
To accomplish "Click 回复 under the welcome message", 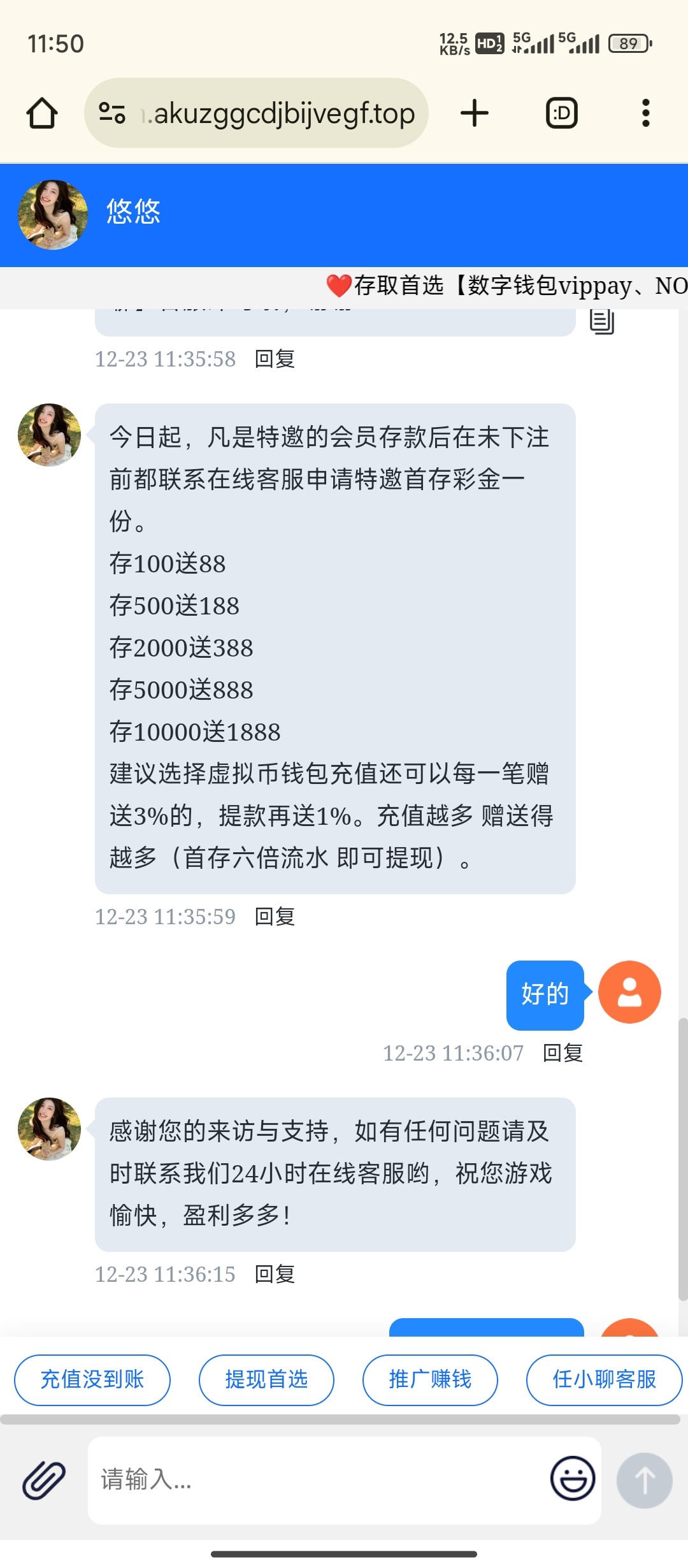I will (x=275, y=1275).
